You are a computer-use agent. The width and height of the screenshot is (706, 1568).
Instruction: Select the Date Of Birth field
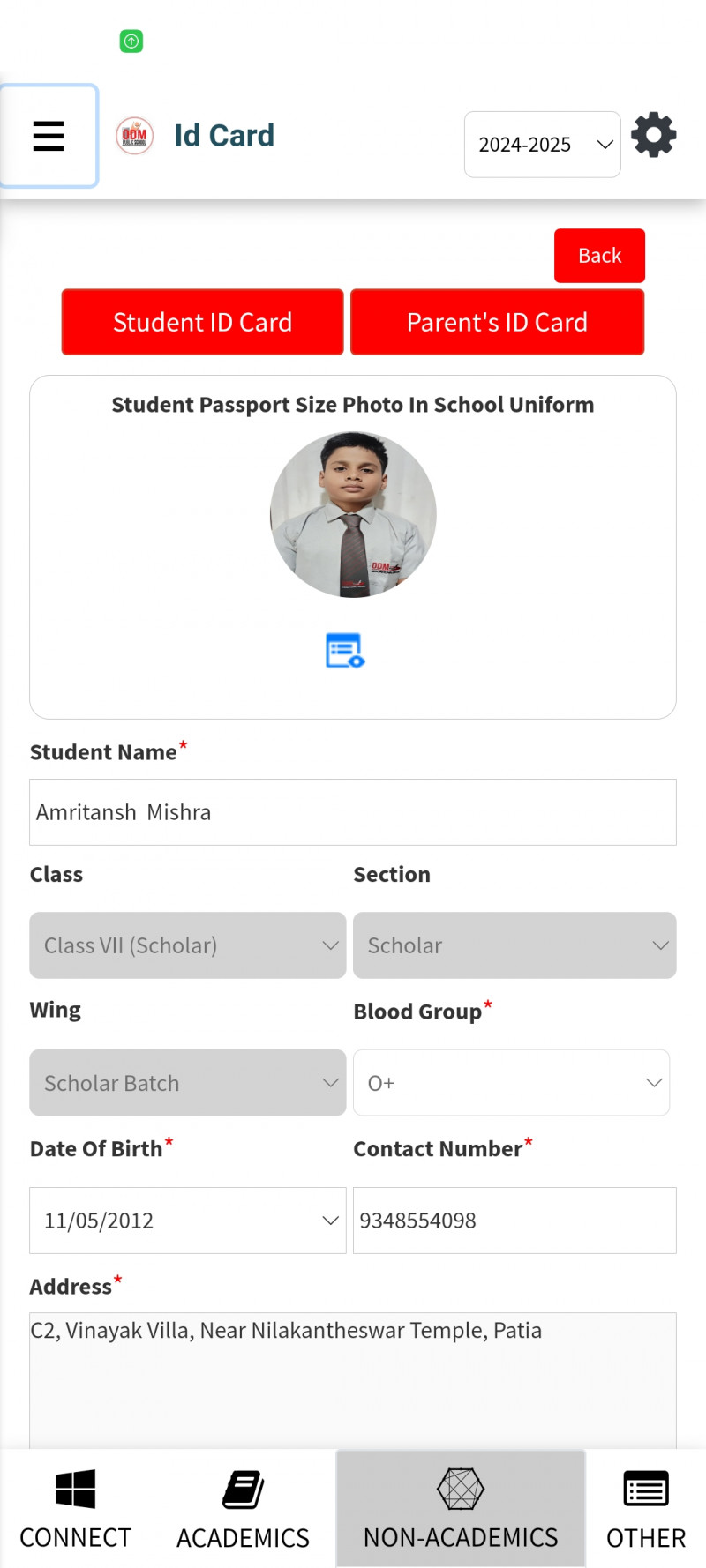click(187, 1221)
